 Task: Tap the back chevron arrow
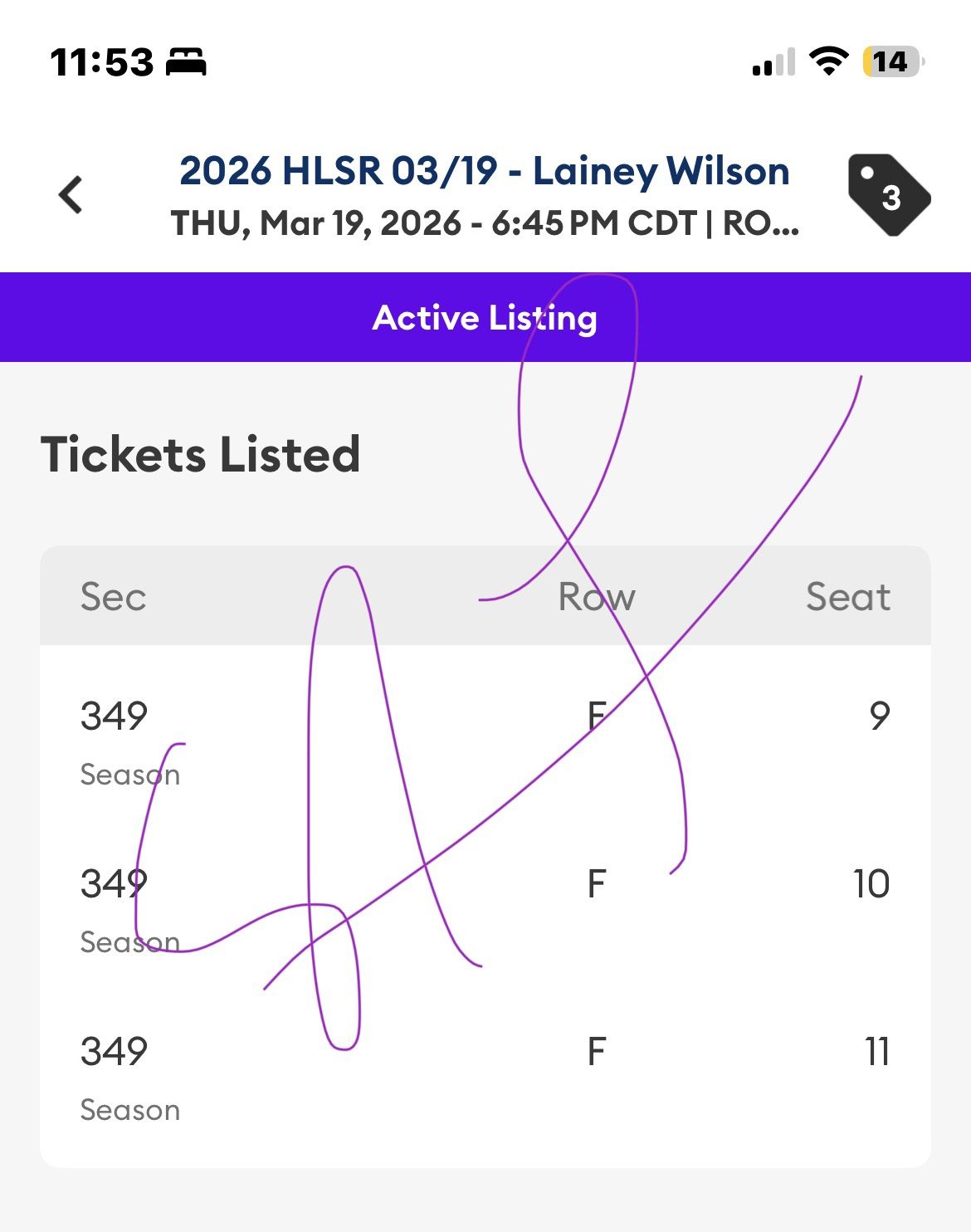[x=71, y=196]
